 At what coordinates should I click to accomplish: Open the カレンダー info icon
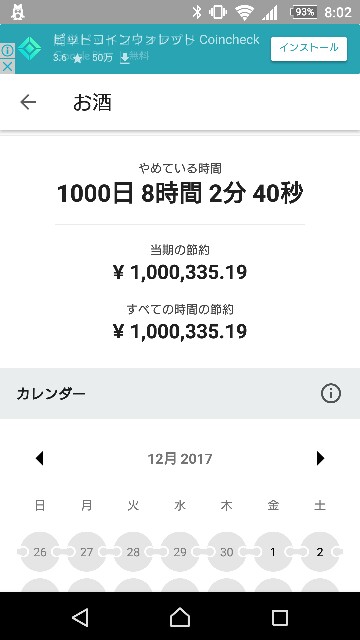click(330, 393)
